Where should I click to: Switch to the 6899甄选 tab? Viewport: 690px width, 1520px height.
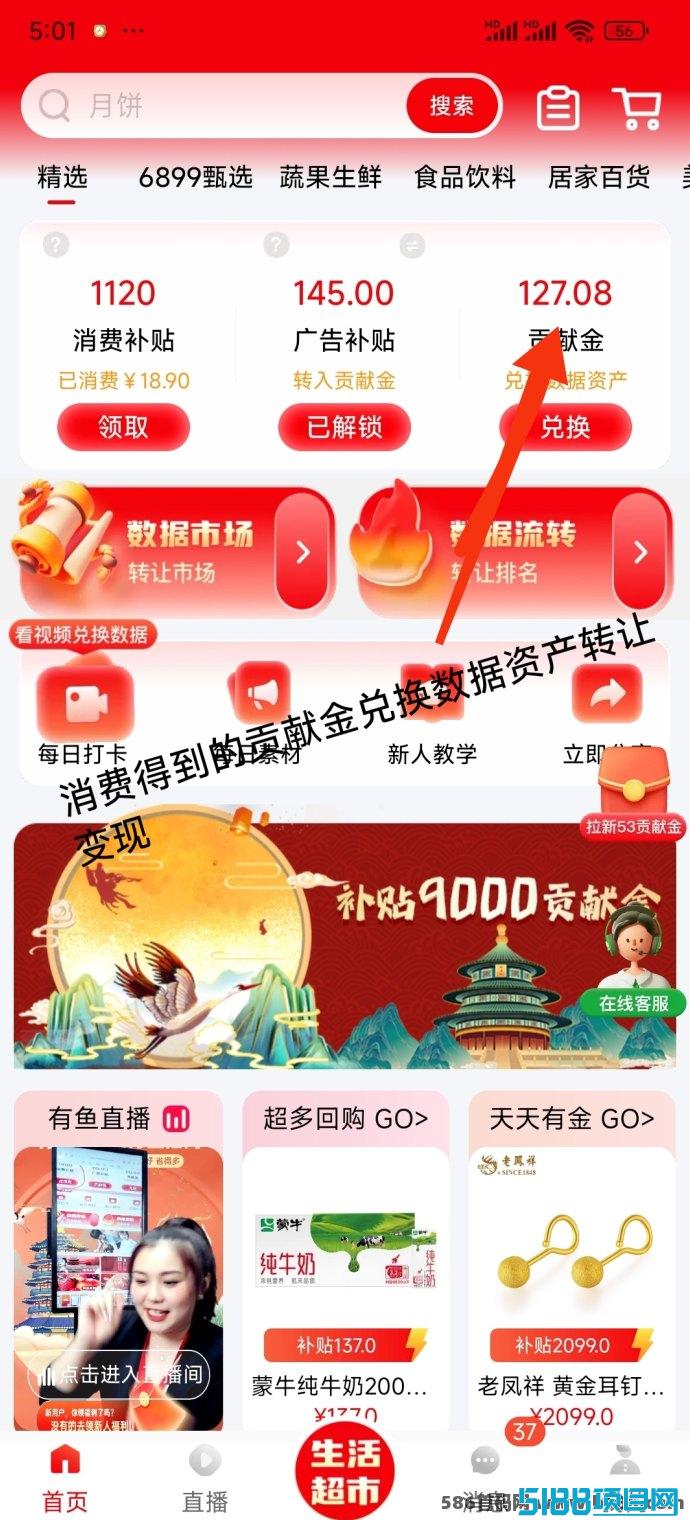[x=195, y=178]
